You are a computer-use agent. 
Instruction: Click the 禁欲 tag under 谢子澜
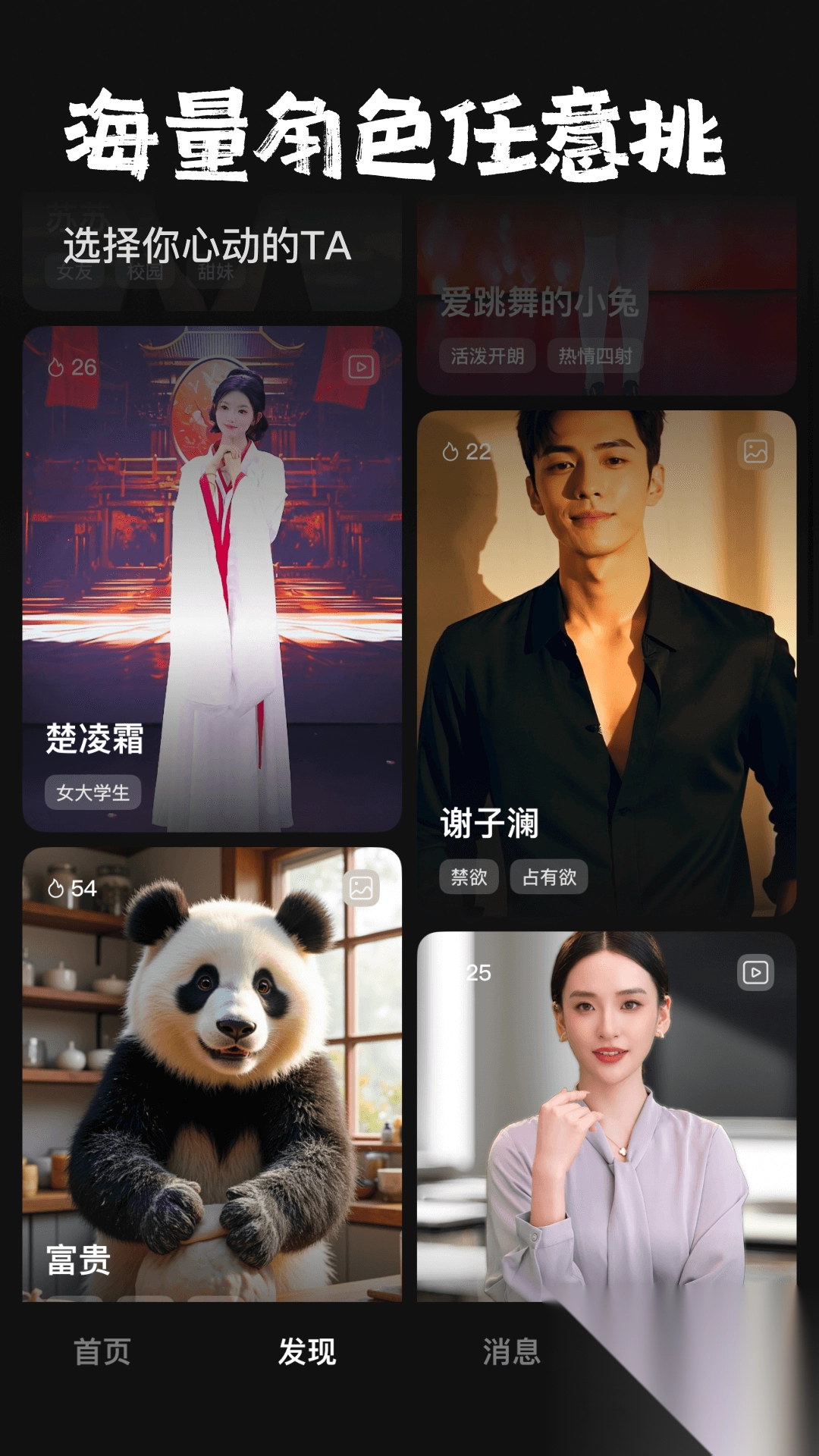click(x=469, y=877)
